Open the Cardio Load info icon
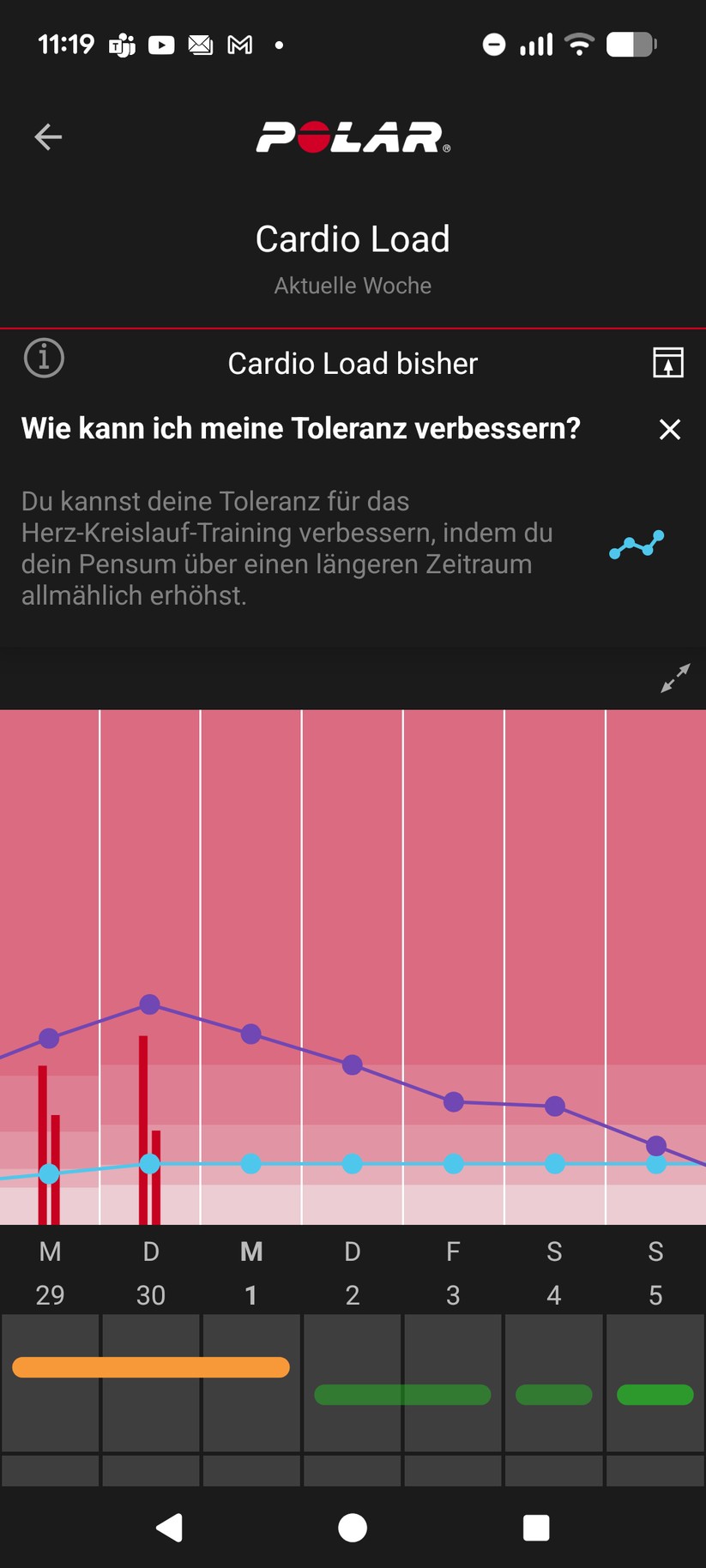This screenshot has height=1568, width=706. [44, 358]
